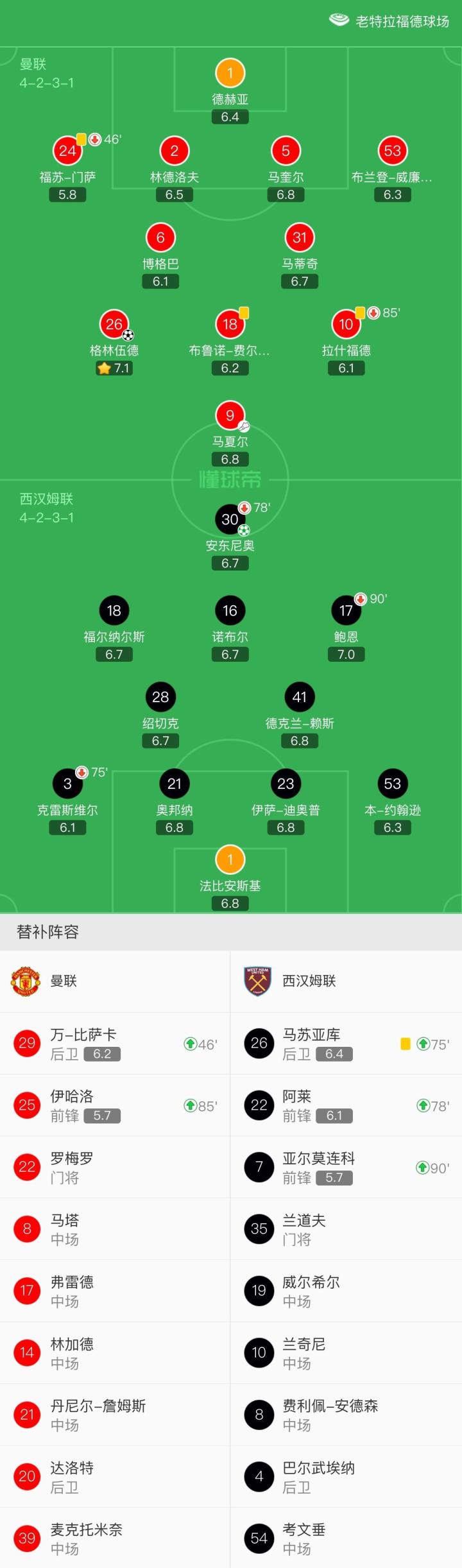Open 马奎尔 from the Manchester United lineup
Screen dimensions: 462x1568
point(286,151)
